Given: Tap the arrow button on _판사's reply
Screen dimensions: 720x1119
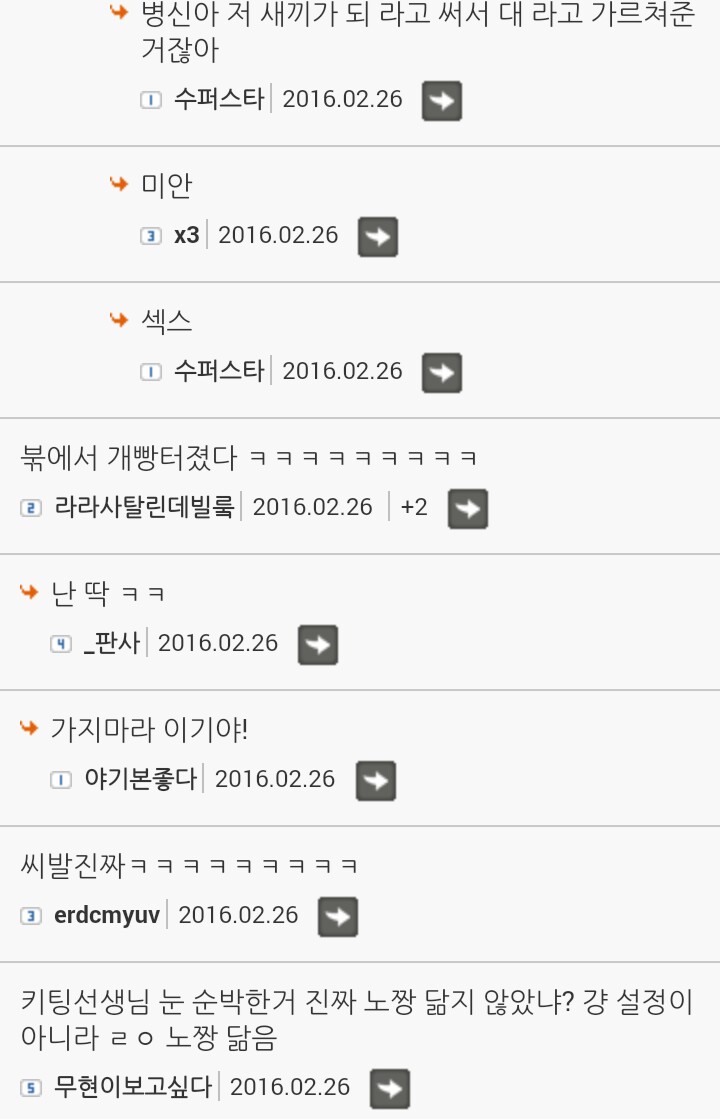Looking at the screenshot, I should (317, 645).
